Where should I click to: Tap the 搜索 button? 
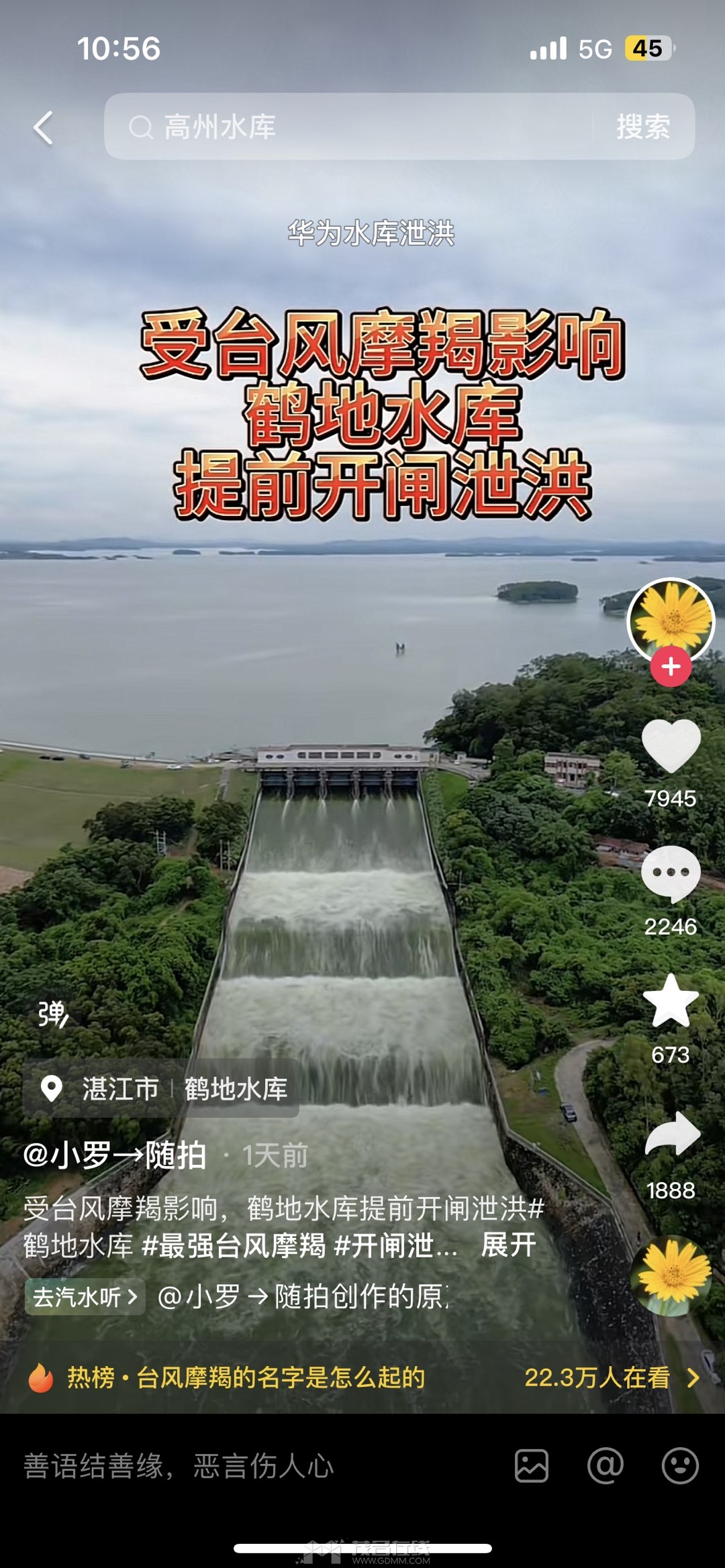pos(643,127)
